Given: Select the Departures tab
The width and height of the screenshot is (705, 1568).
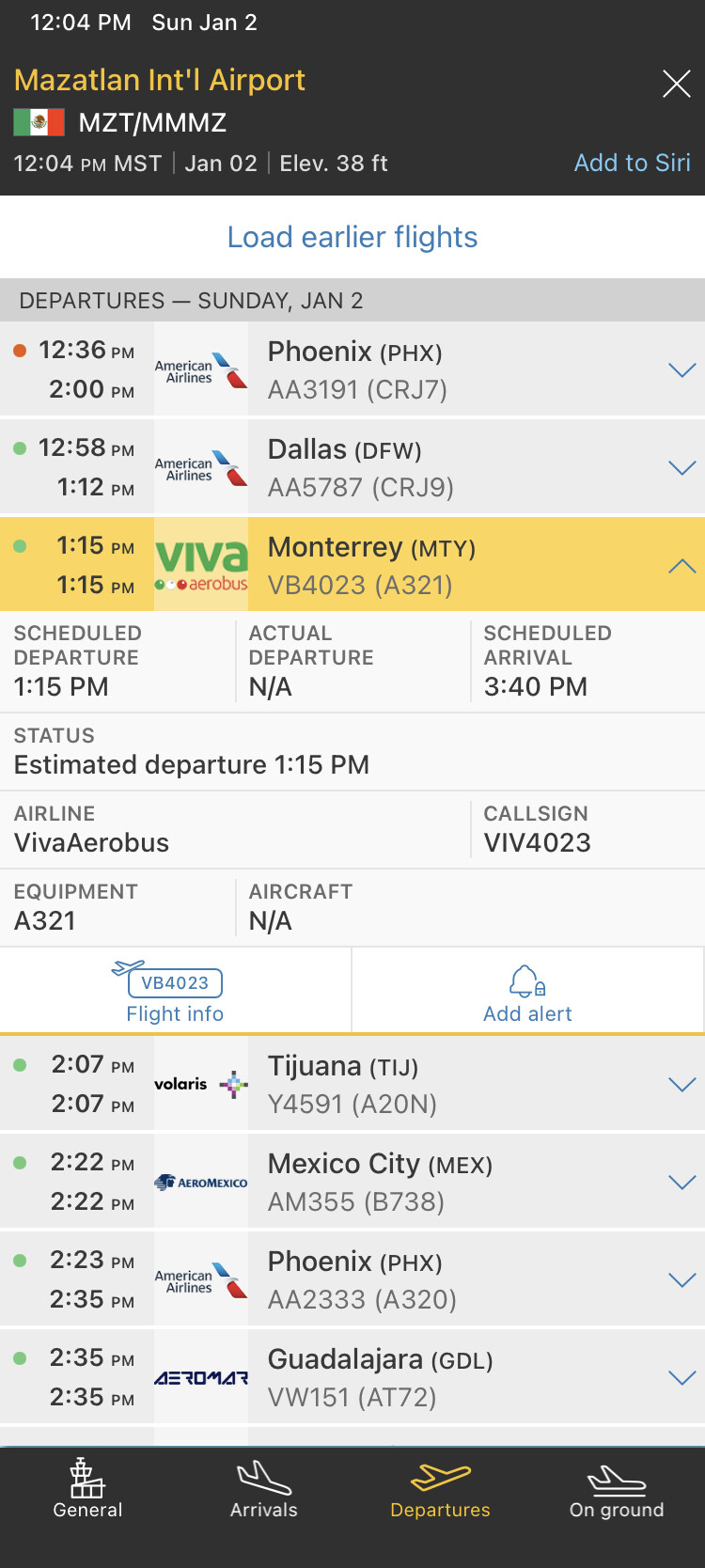Looking at the screenshot, I should click(x=440, y=1490).
